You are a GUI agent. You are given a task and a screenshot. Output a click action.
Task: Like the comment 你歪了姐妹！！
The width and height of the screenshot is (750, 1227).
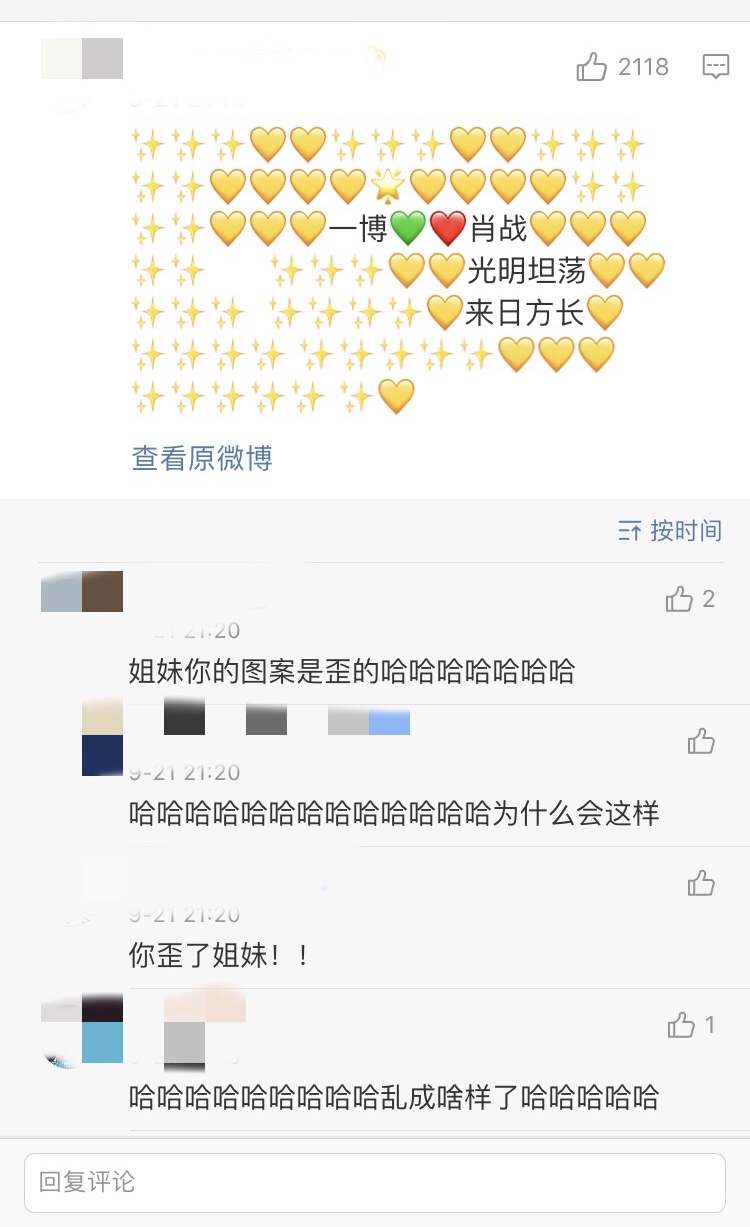pos(701,883)
